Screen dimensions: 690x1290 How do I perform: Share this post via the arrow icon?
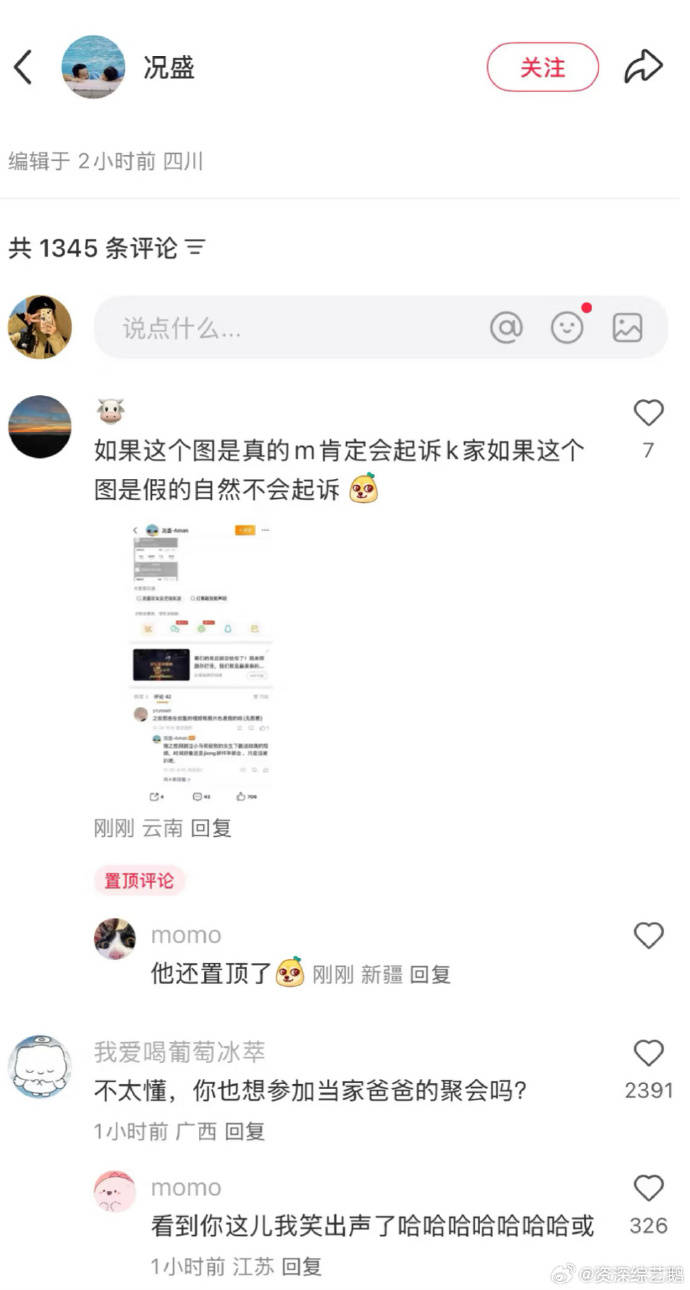[x=643, y=68]
